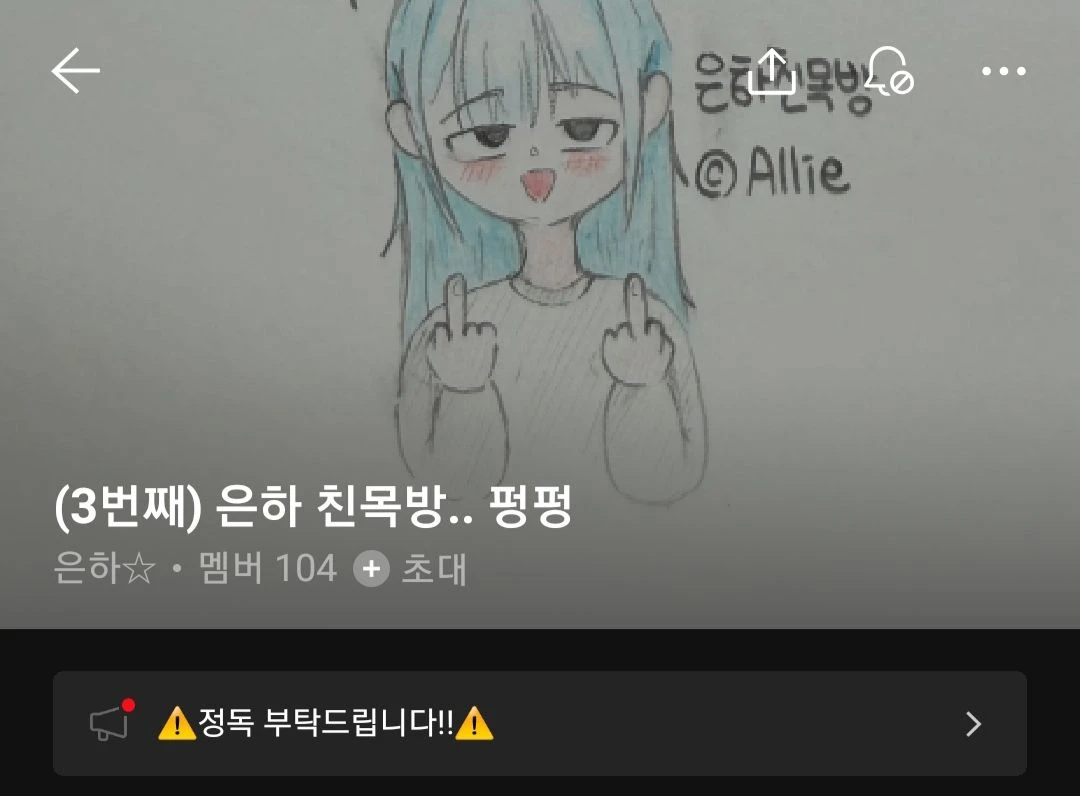Image resolution: width=1080 pixels, height=796 pixels.
Task: Open the 정독 부탁드립니다!! notice
Action: click(539, 723)
